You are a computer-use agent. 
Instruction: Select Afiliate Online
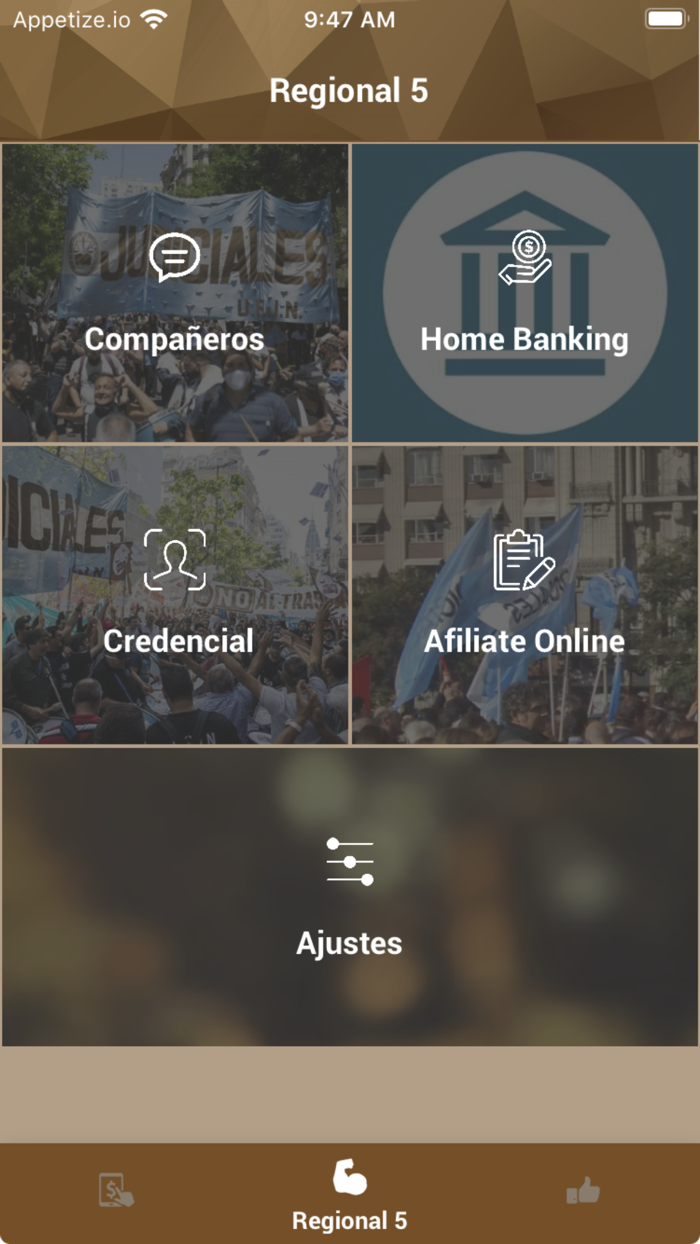click(525, 595)
